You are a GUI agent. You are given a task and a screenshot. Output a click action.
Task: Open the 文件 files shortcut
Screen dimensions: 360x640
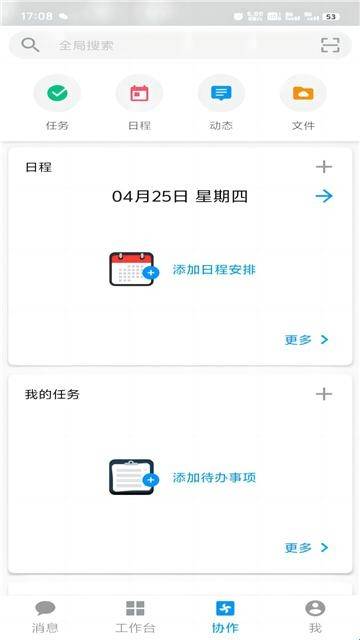coord(303,102)
